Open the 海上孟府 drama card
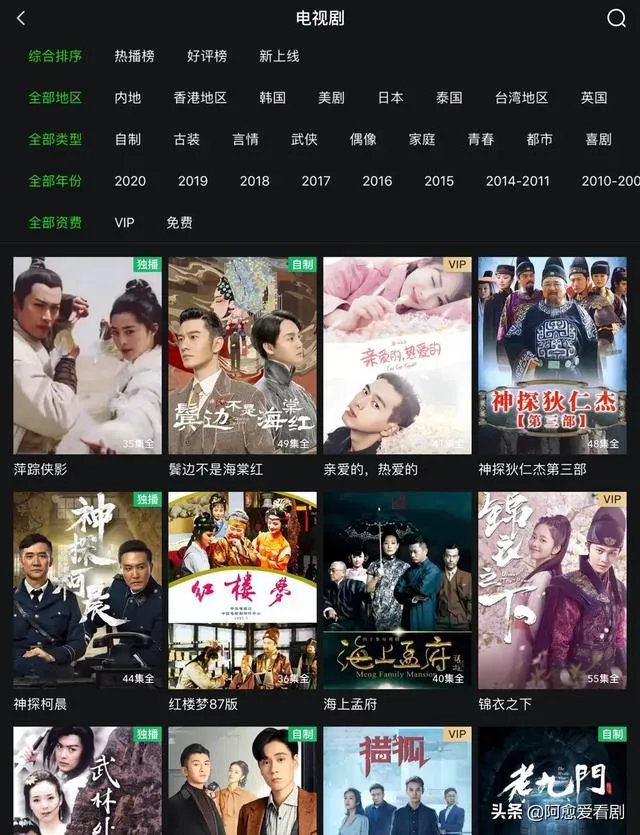The image size is (640, 835). 397,590
